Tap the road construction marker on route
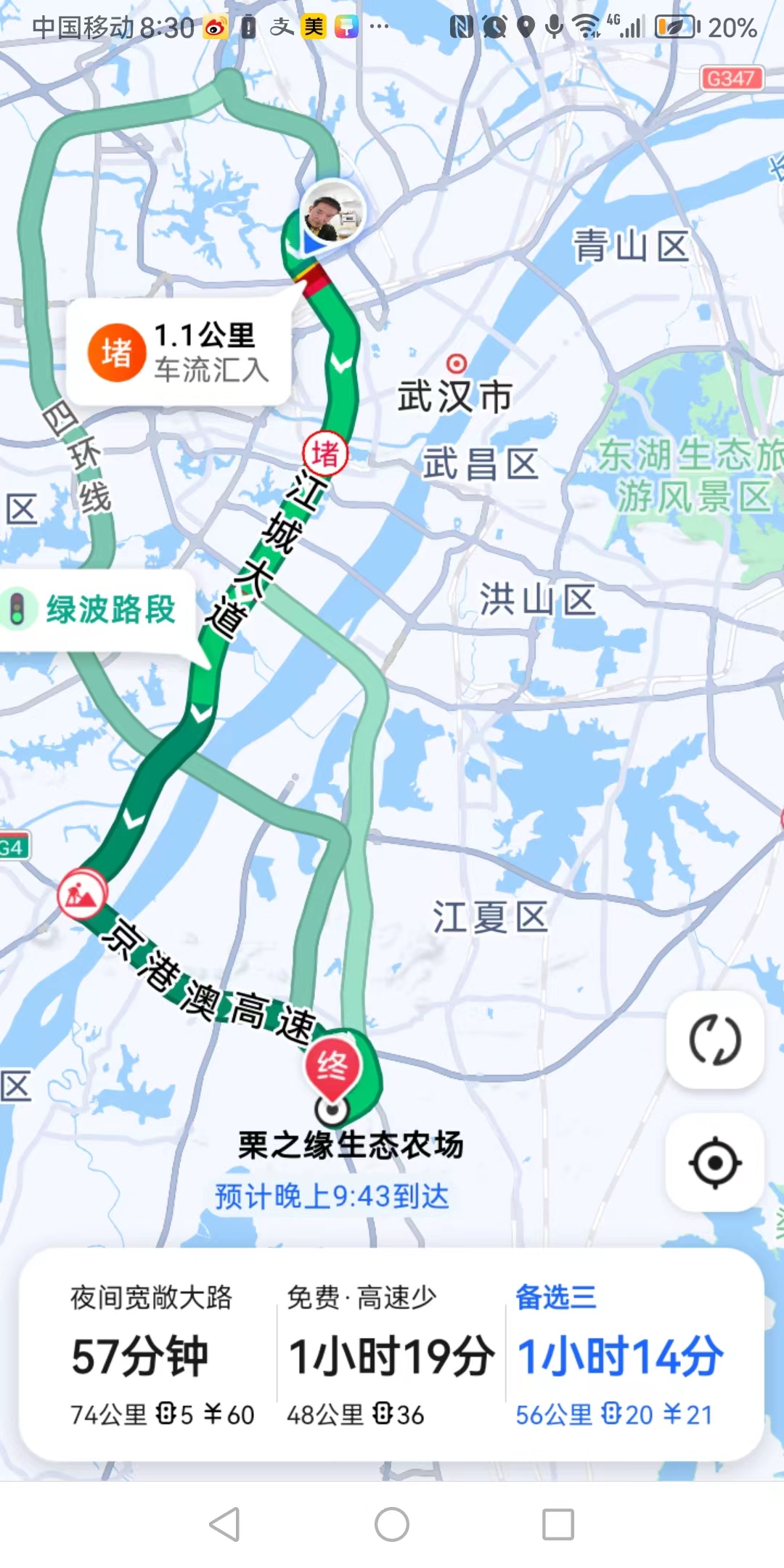784x1568 pixels. (82, 894)
